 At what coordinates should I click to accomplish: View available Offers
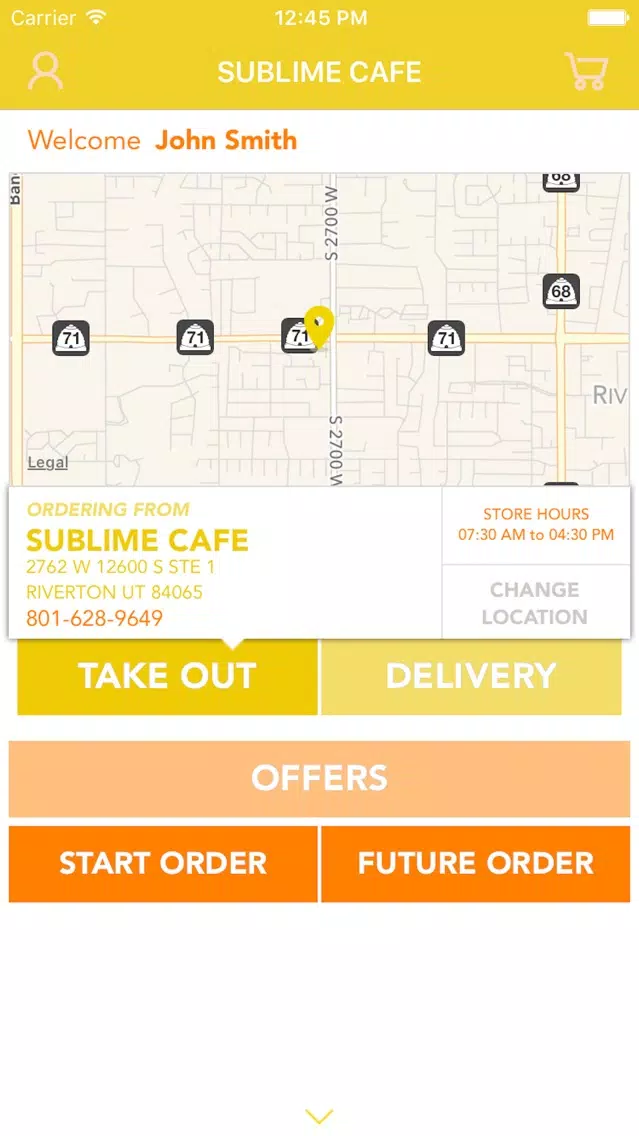click(x=320, y=779)
